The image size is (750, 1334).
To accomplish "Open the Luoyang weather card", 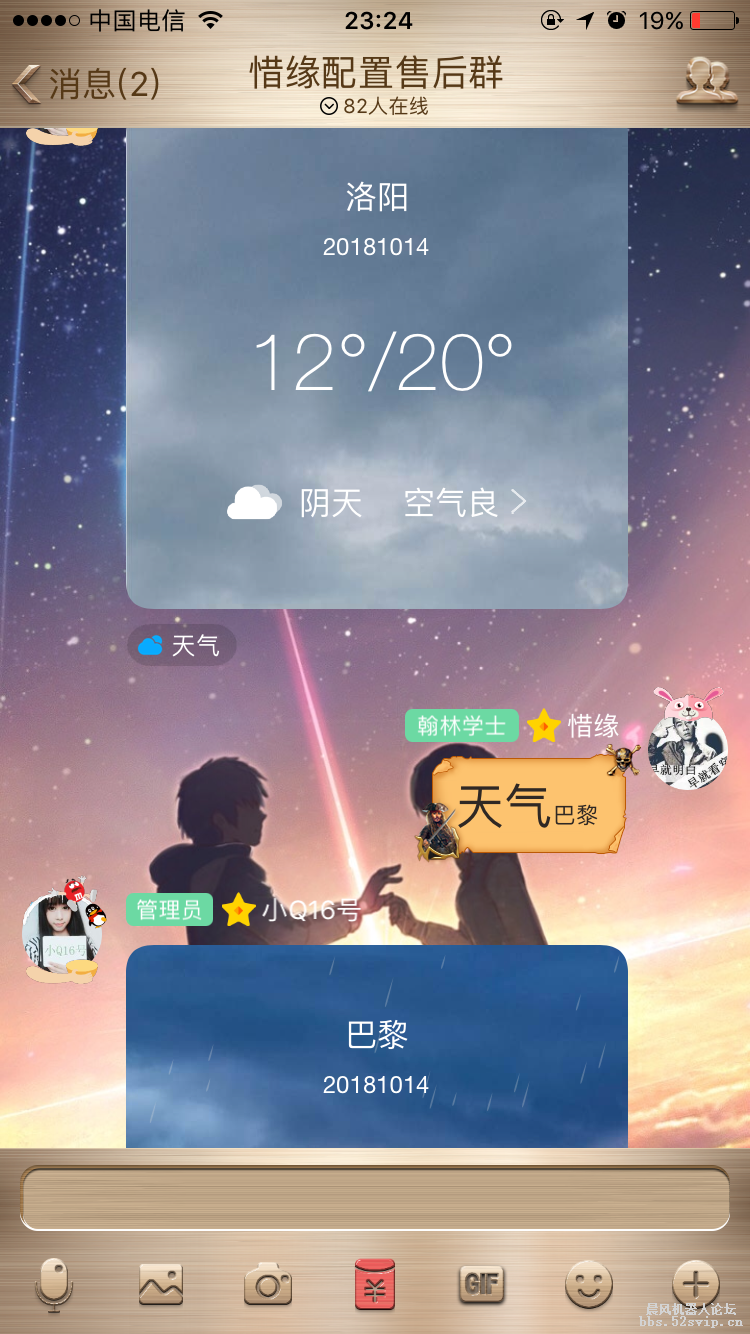I will tap(376, 370).
